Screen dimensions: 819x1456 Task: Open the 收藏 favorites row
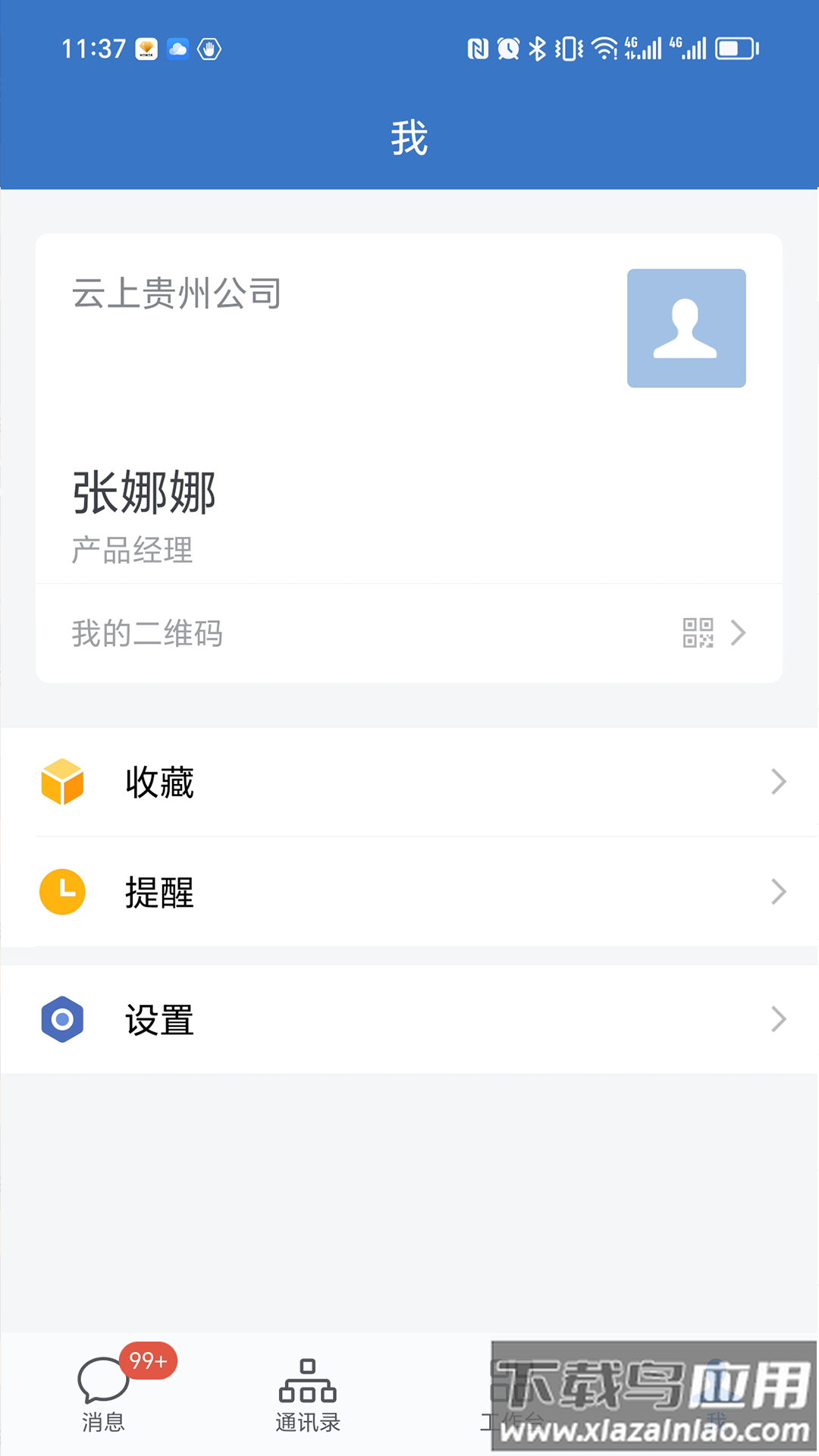pos(409,782)
